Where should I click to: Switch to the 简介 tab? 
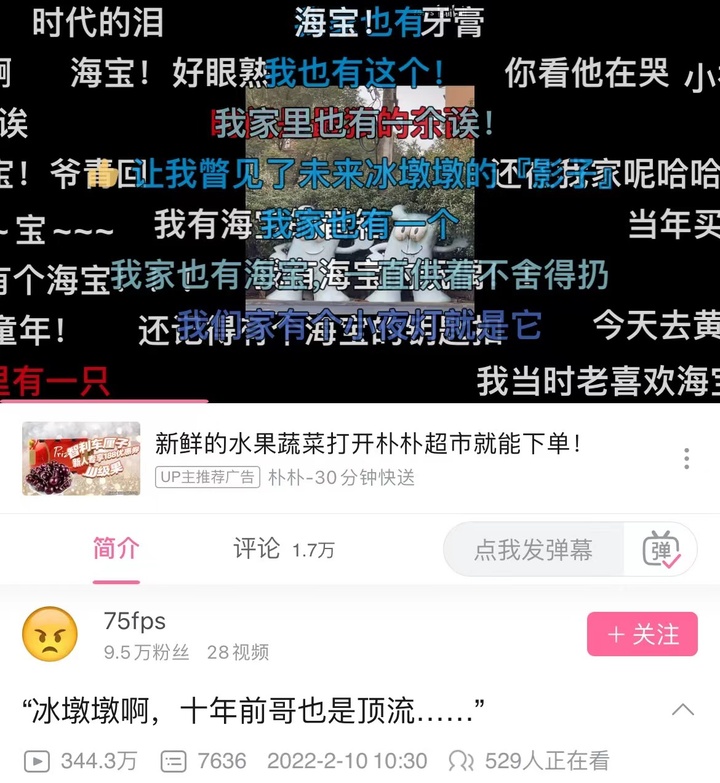[116, 549]
